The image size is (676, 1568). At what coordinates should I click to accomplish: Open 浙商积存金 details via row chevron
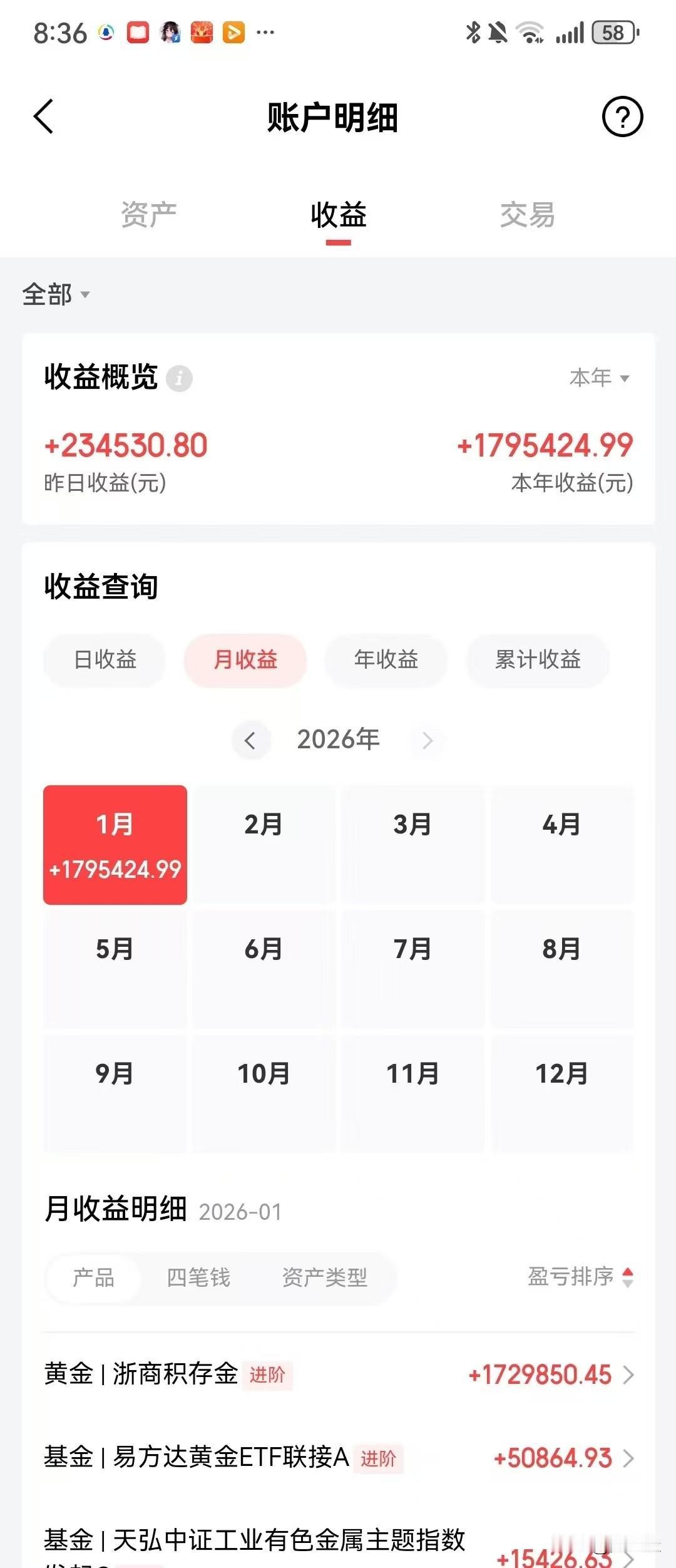629,1375
